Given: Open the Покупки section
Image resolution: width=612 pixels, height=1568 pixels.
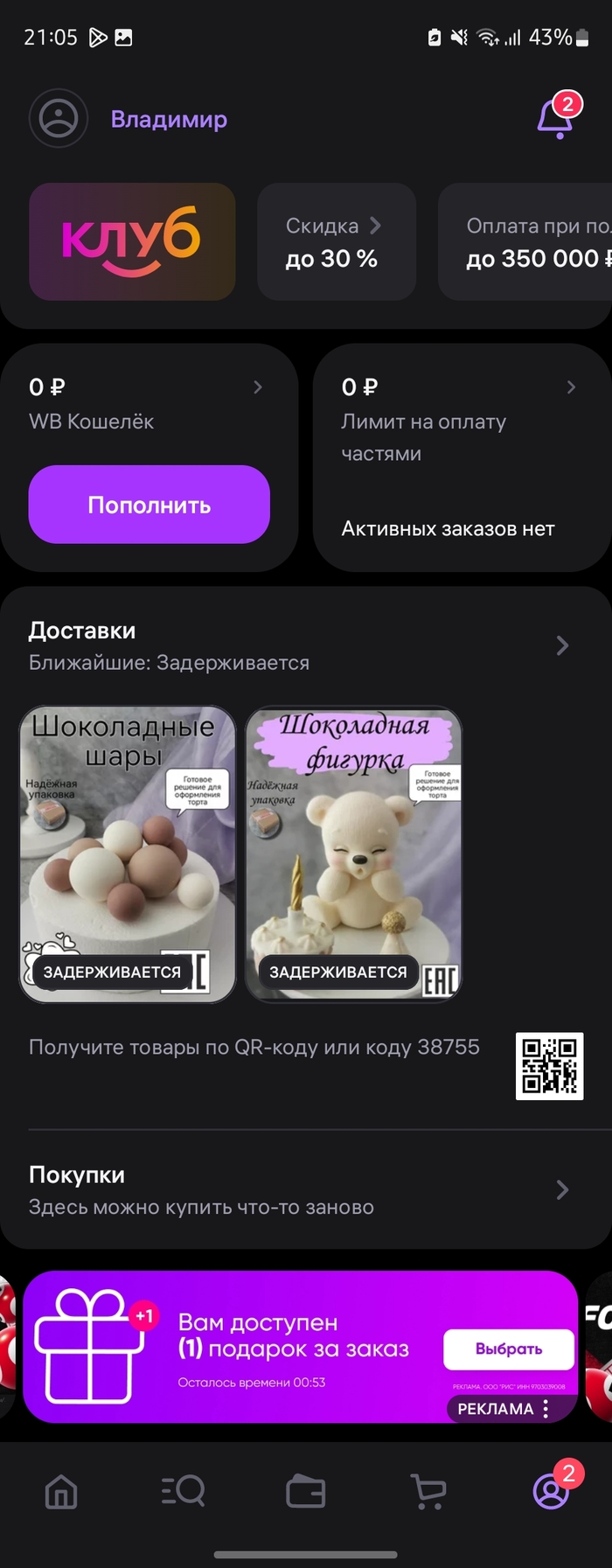Looking at the screenshot, I should click(x=297, y=1189).
